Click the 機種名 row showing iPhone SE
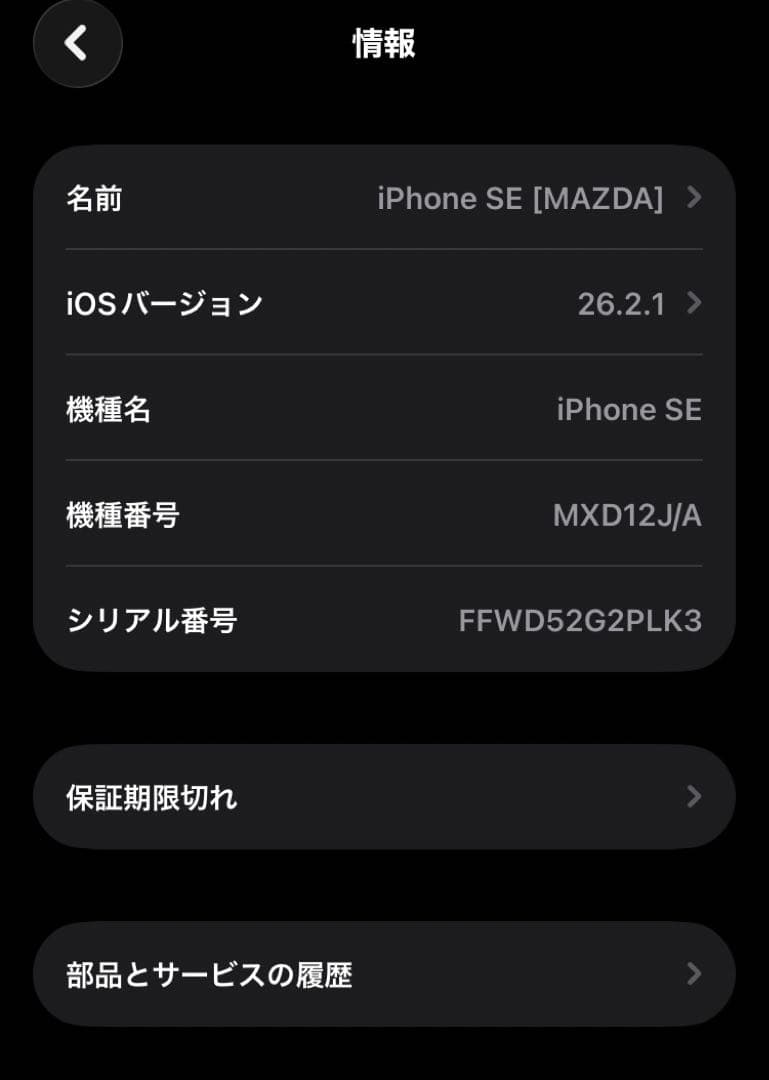This screenshot has height=1080, width=769. pos(384,409)
